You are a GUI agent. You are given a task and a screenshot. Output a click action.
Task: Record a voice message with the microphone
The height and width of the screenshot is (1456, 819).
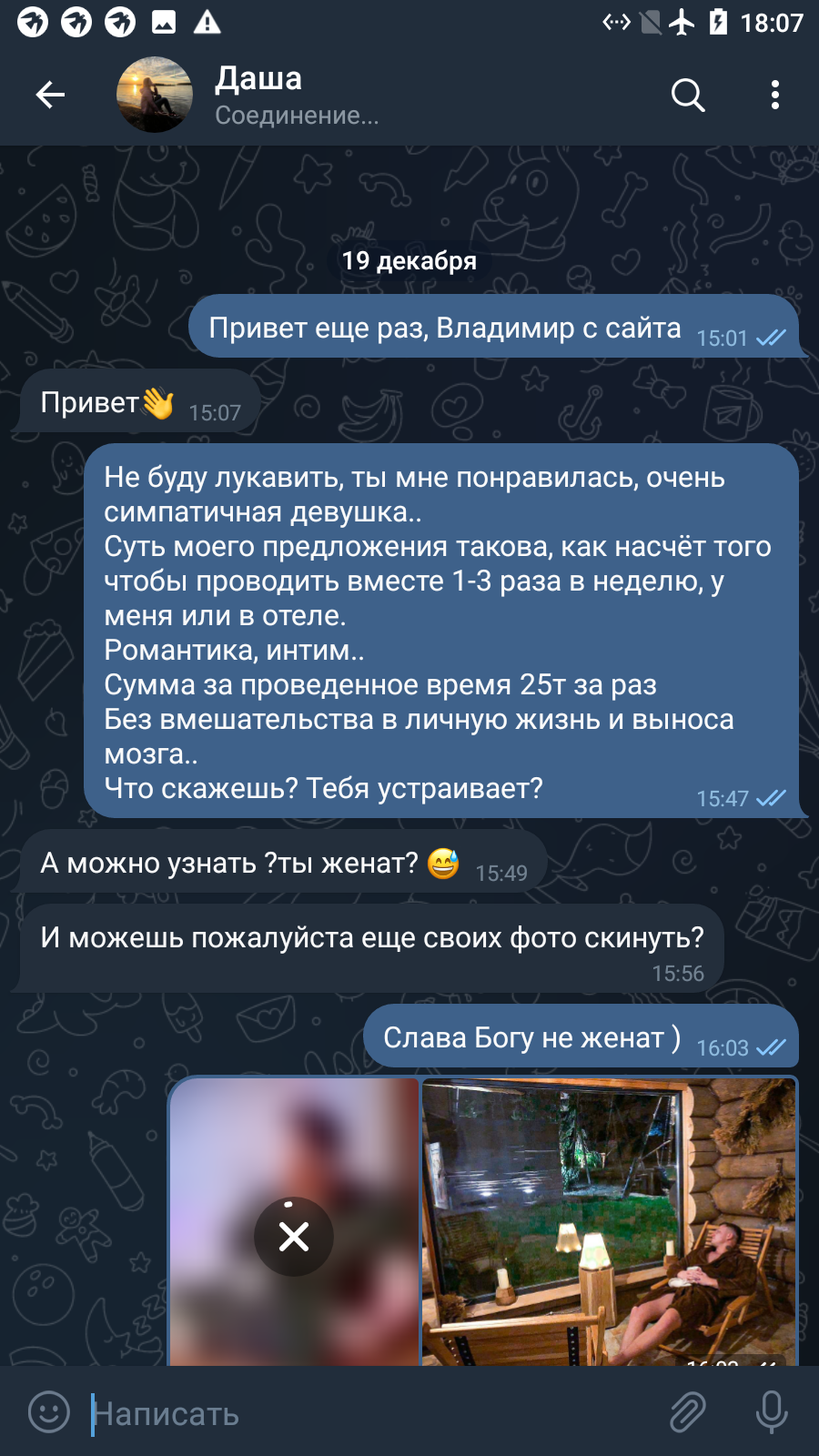[x=772, y=1412]
